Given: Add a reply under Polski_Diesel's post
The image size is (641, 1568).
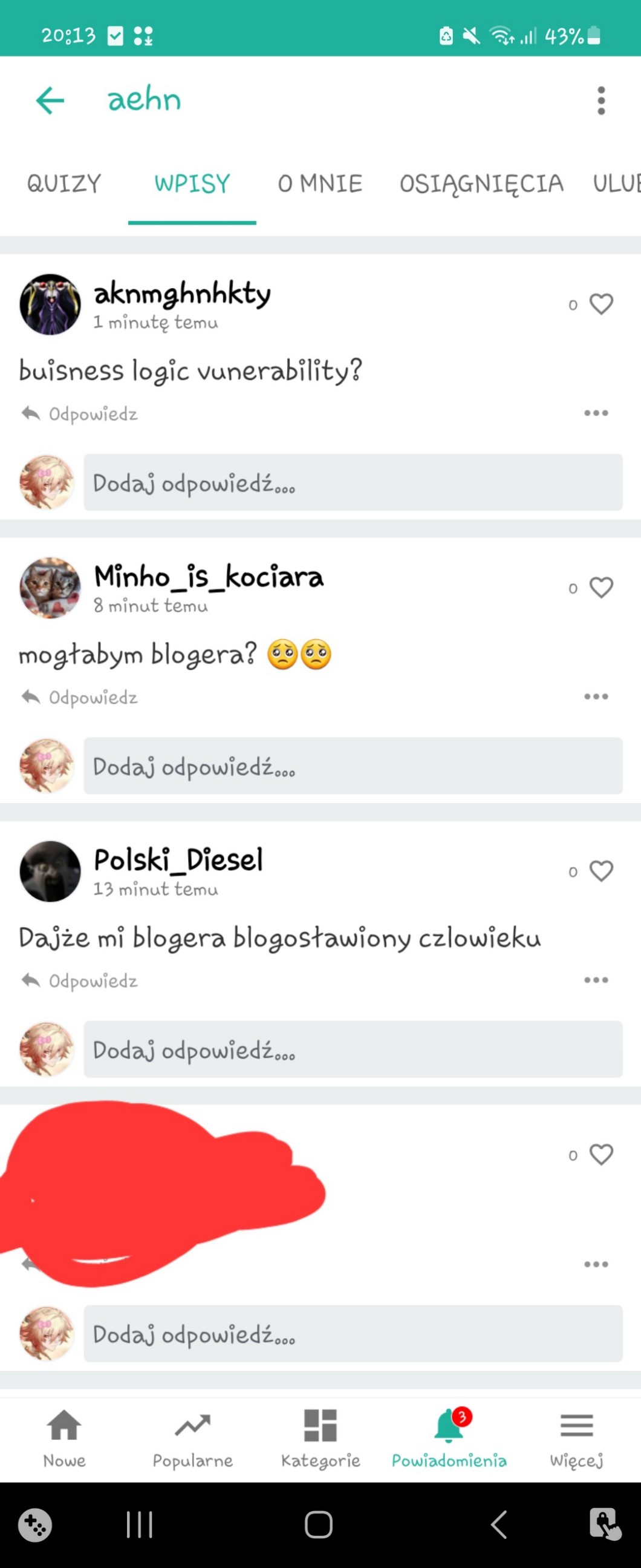Looking at the screenshot, I should pos(353,1049).
